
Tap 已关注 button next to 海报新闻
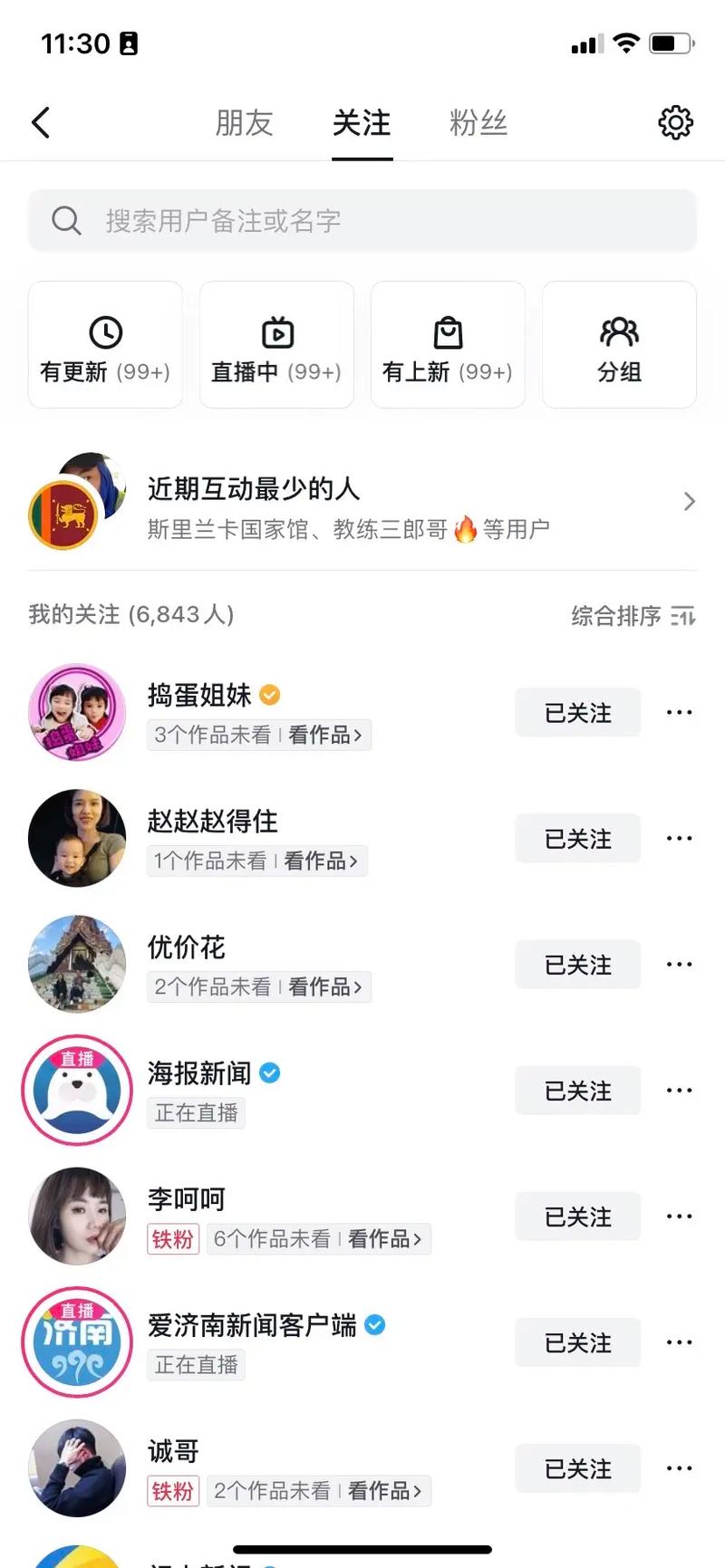tap(577, 1091)
